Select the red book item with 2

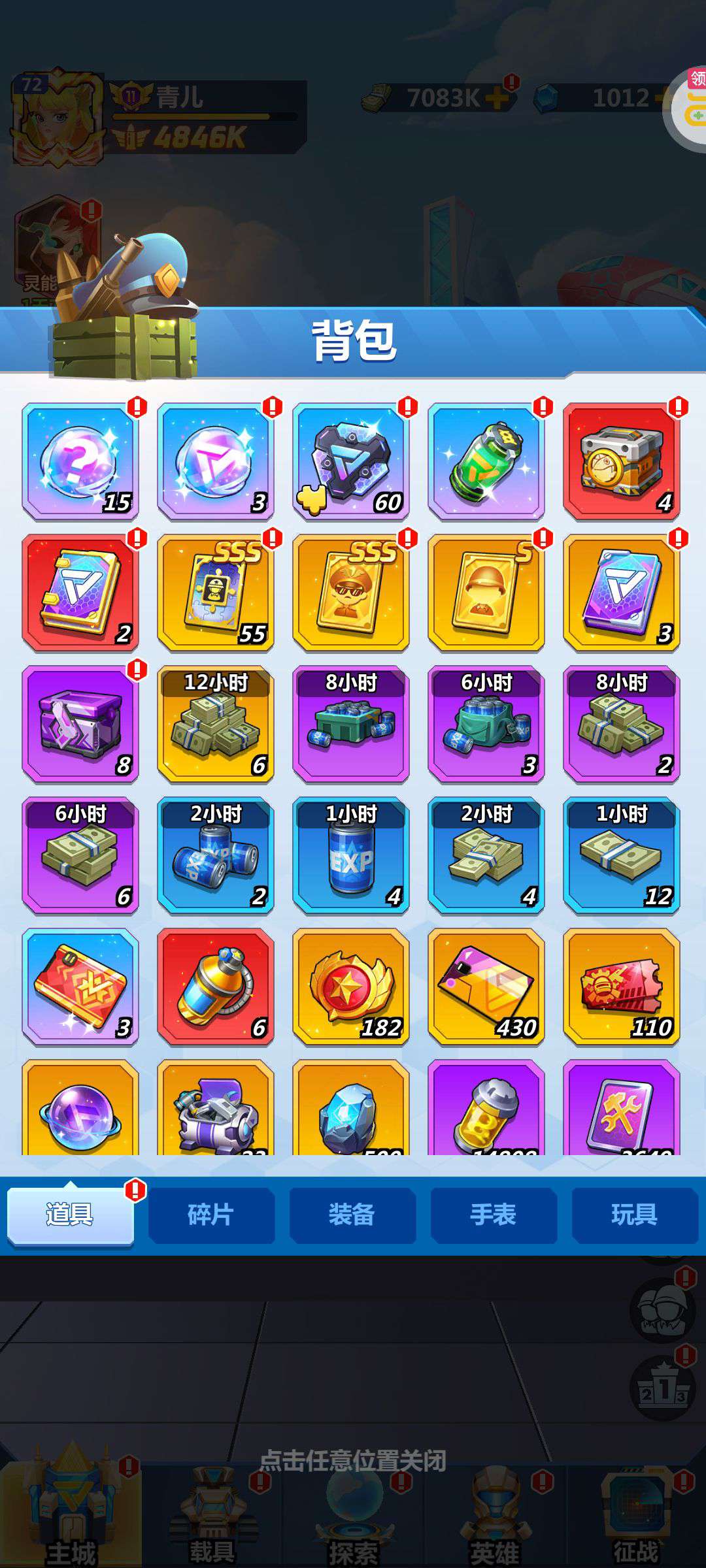pyautogui.click(x=80, y=593)
